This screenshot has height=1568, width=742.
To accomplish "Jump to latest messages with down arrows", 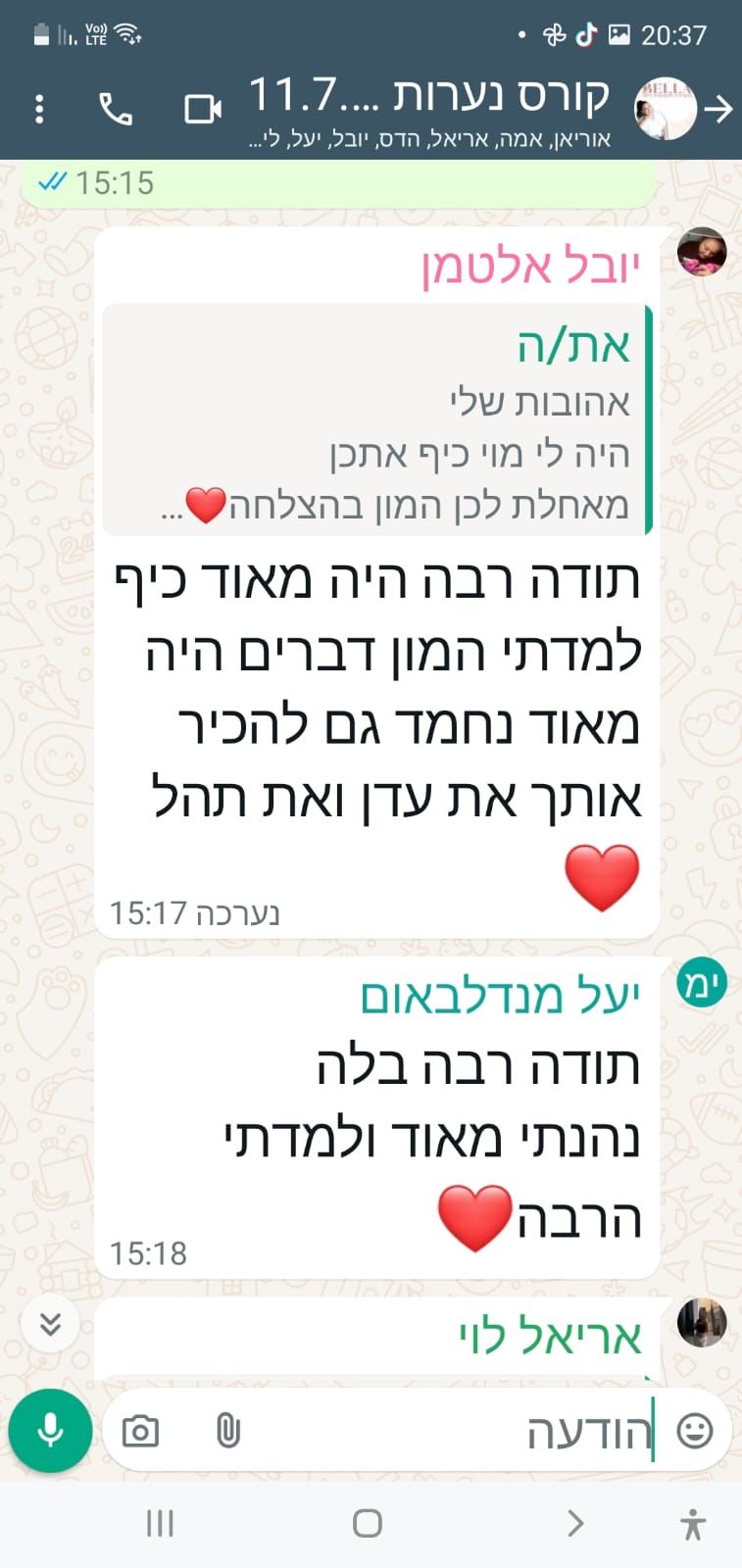I will 50,1324.
